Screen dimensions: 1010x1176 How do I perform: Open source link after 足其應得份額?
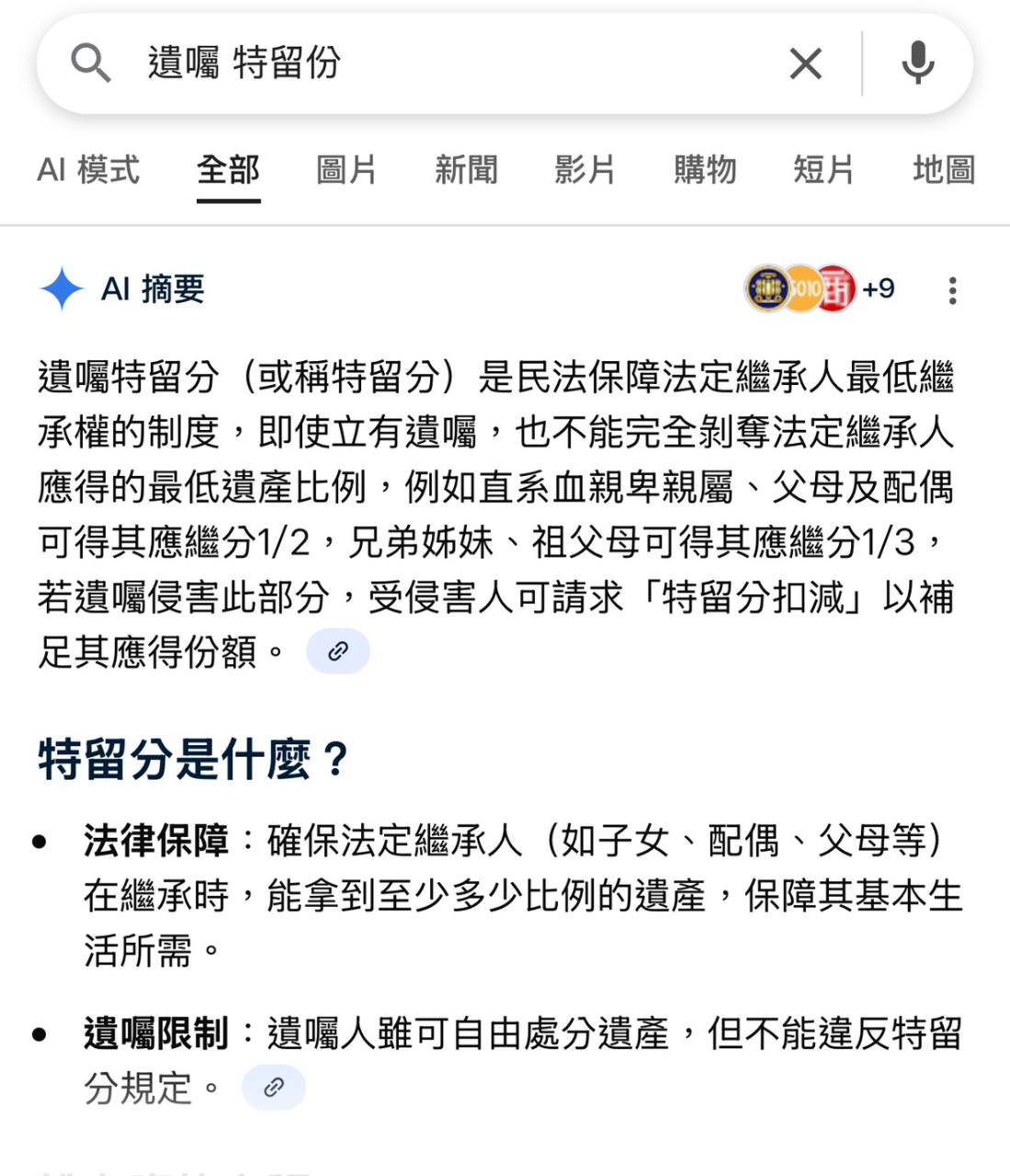point(338,651)
